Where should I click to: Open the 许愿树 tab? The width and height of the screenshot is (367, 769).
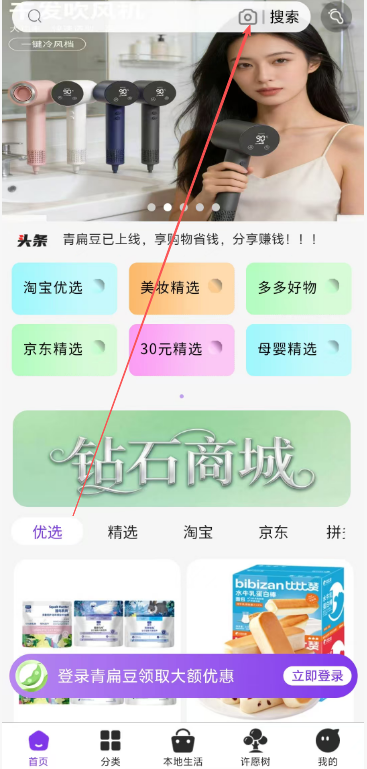(256, 747)
